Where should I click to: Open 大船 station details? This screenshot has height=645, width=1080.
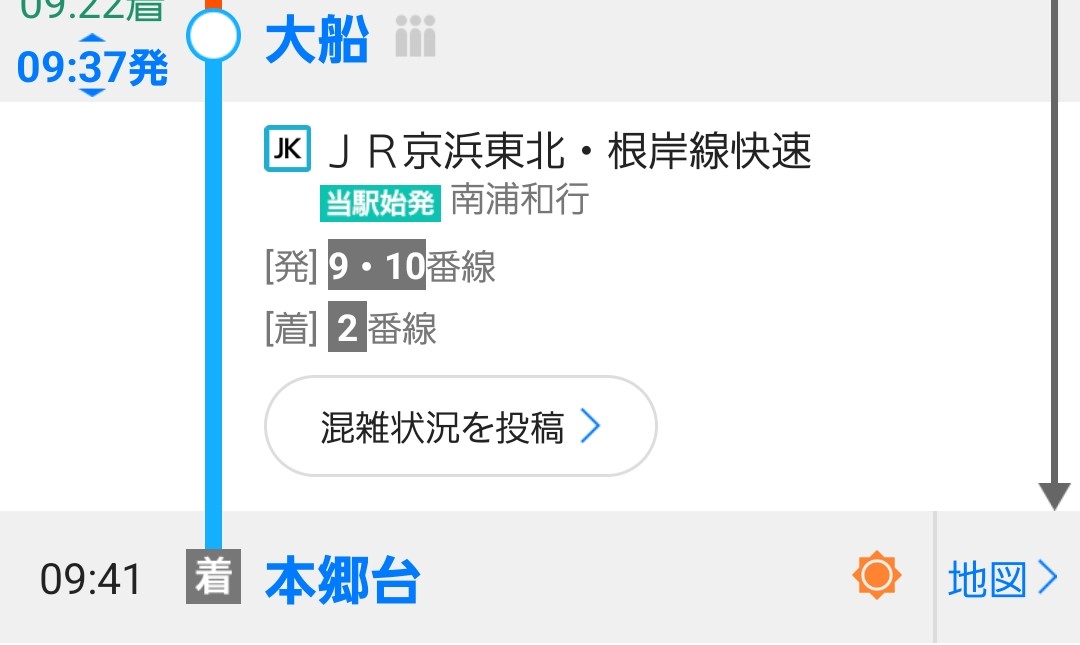click(x=317, y=42)
